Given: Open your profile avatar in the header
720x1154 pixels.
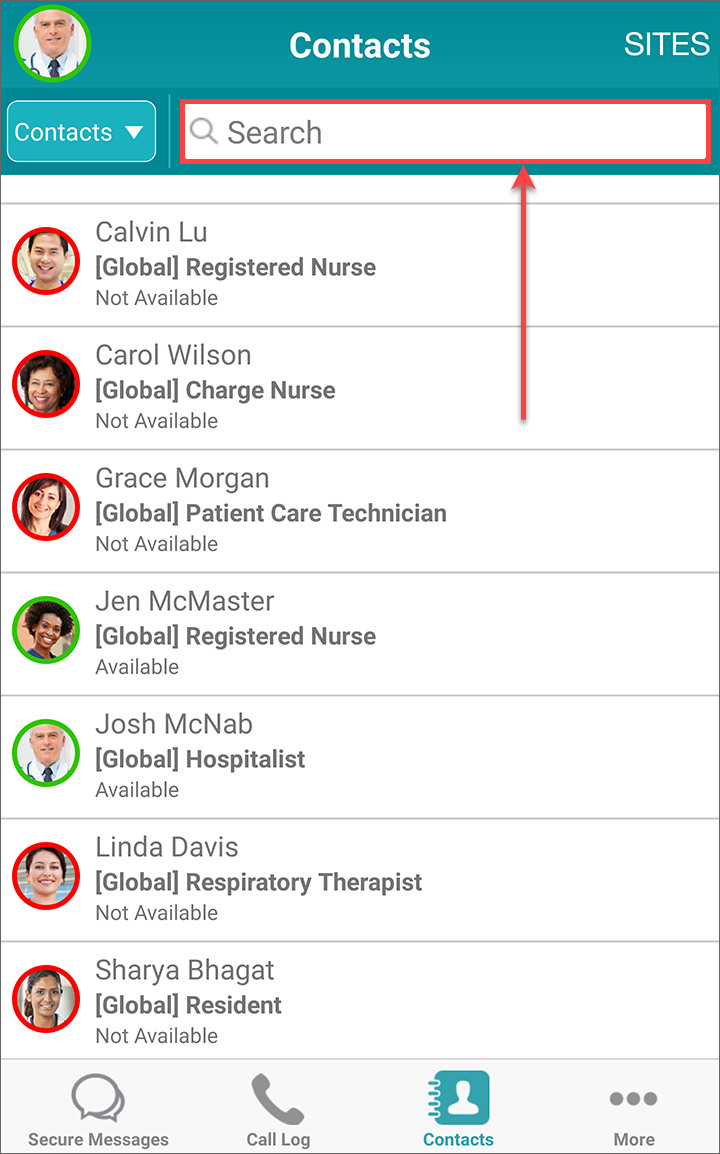Looking at the screenshot, I should (x=52, y=44).
